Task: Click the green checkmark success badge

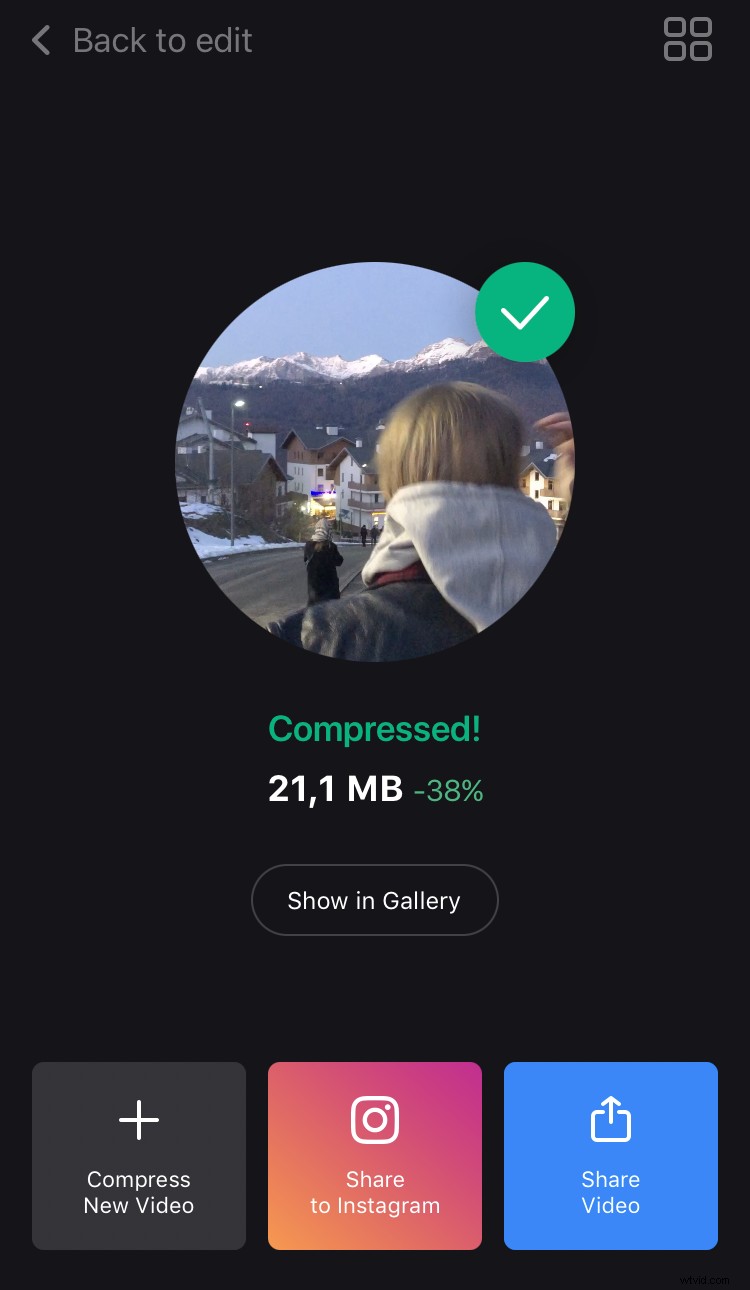Action: pyautogui.click(x=524, y=312)
